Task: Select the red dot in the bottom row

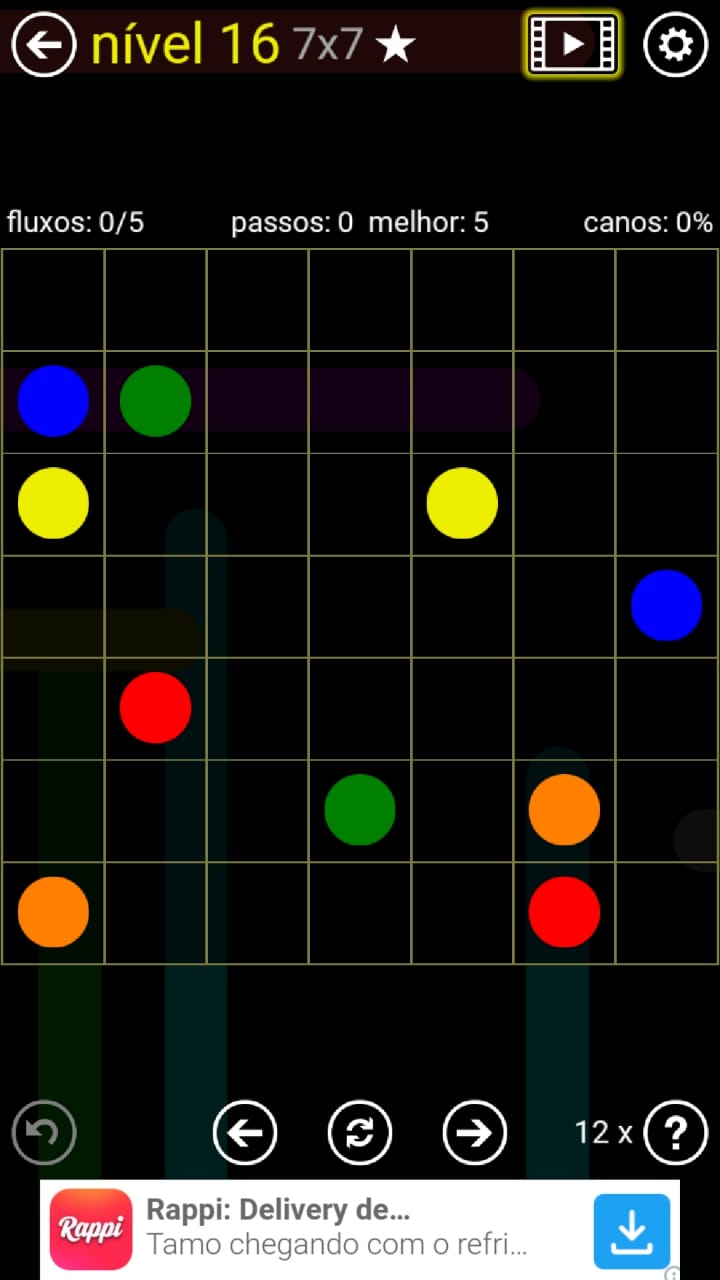Action: (564, 912)
